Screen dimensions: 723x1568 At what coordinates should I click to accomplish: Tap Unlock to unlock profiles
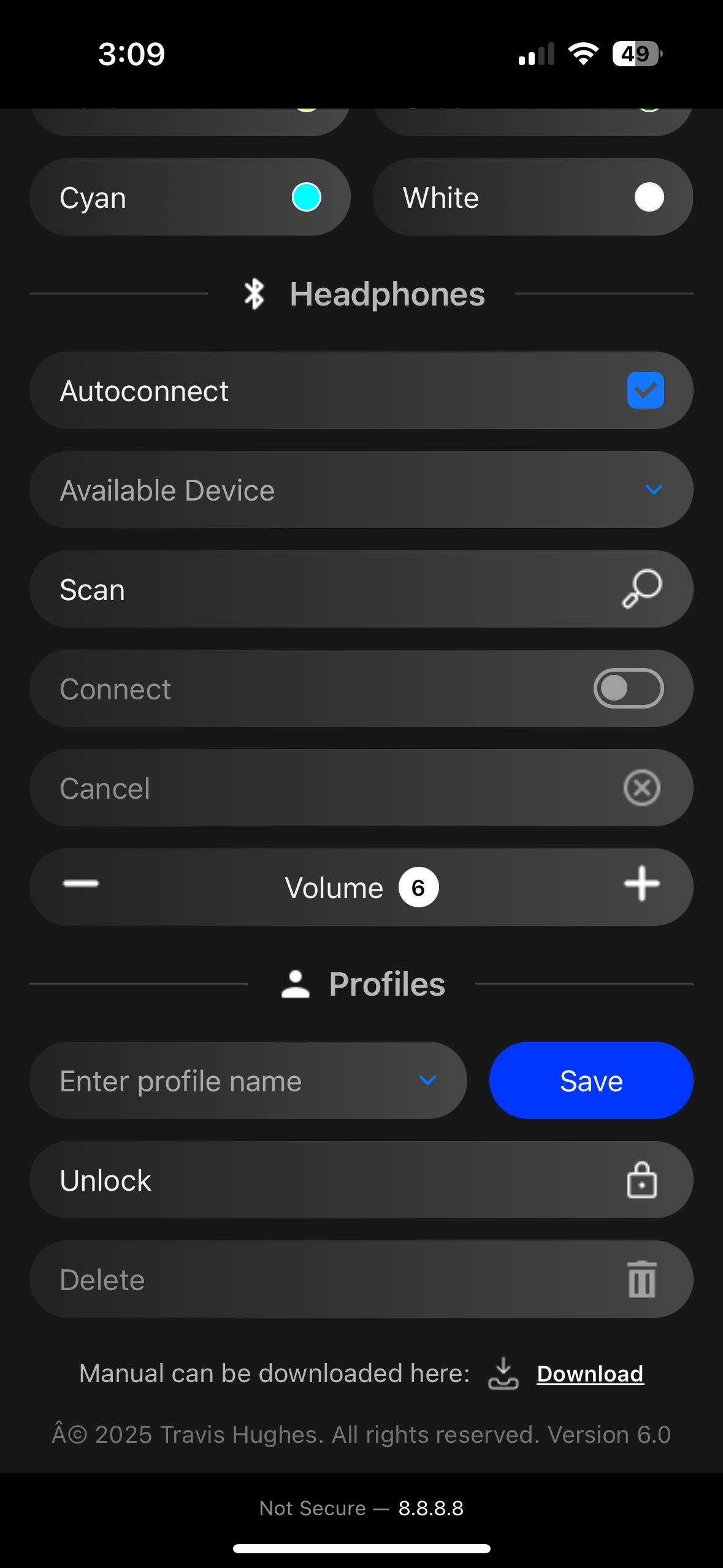point(361,1180)
